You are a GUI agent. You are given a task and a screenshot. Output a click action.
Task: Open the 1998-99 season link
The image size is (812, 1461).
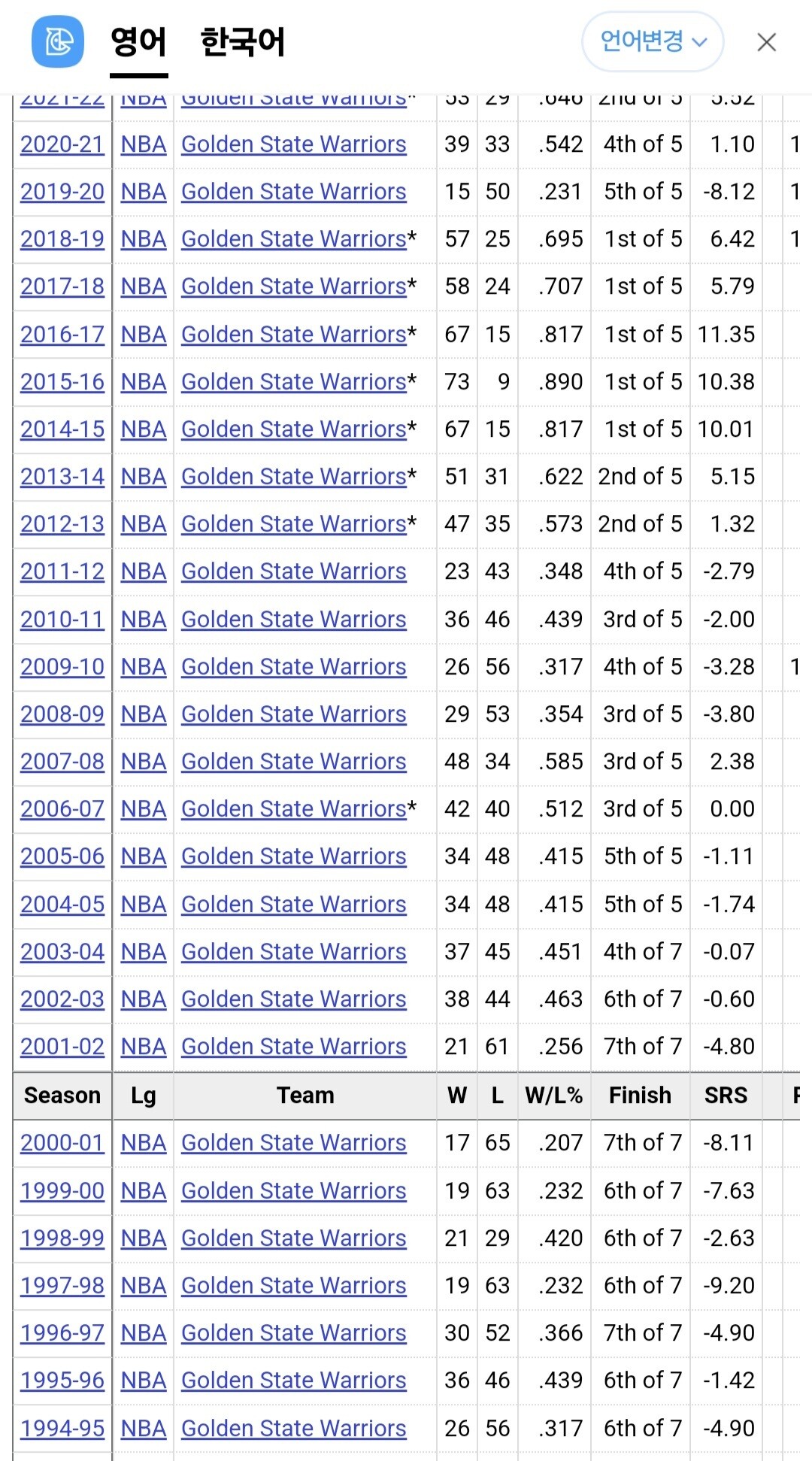pos(62,1238)
